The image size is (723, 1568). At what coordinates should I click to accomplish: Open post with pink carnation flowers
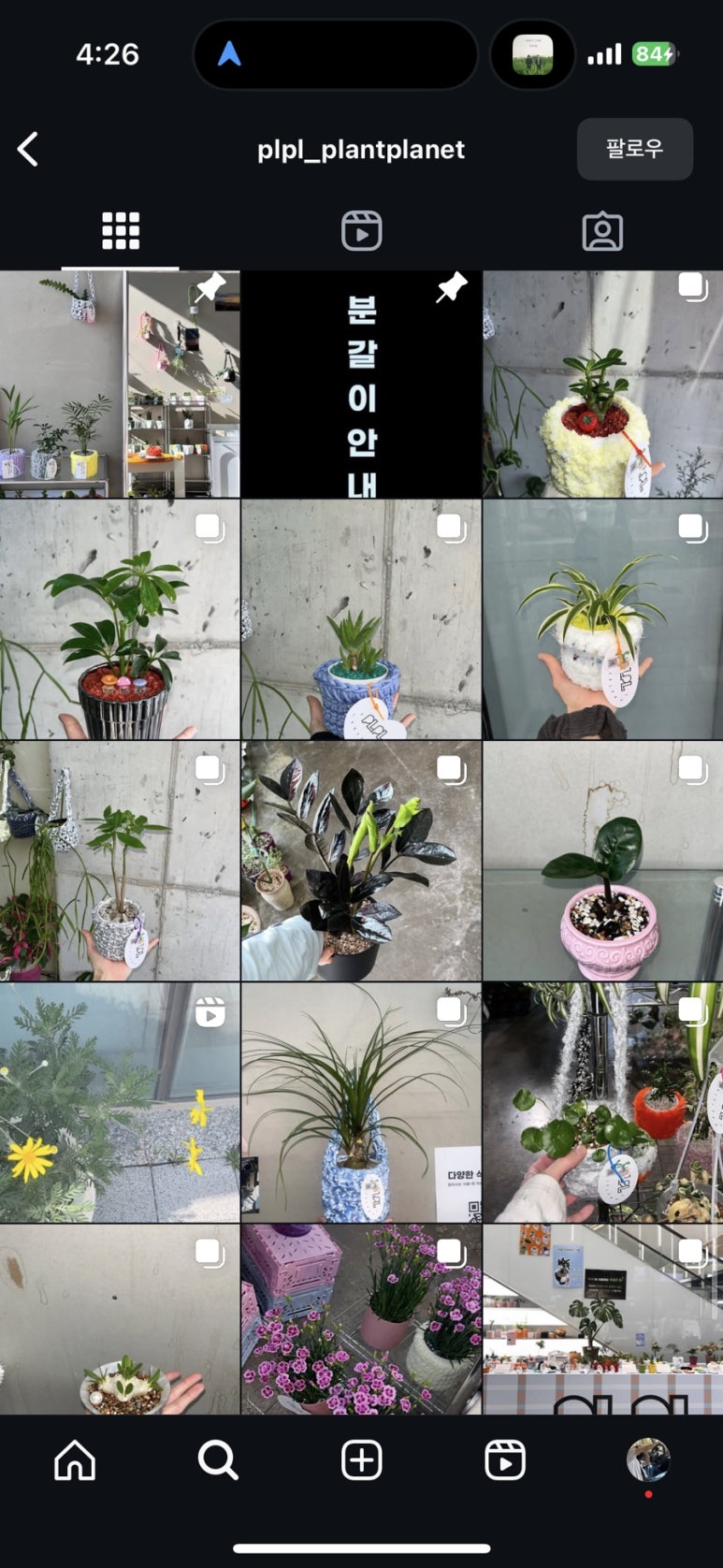(x=361, y=1319)
